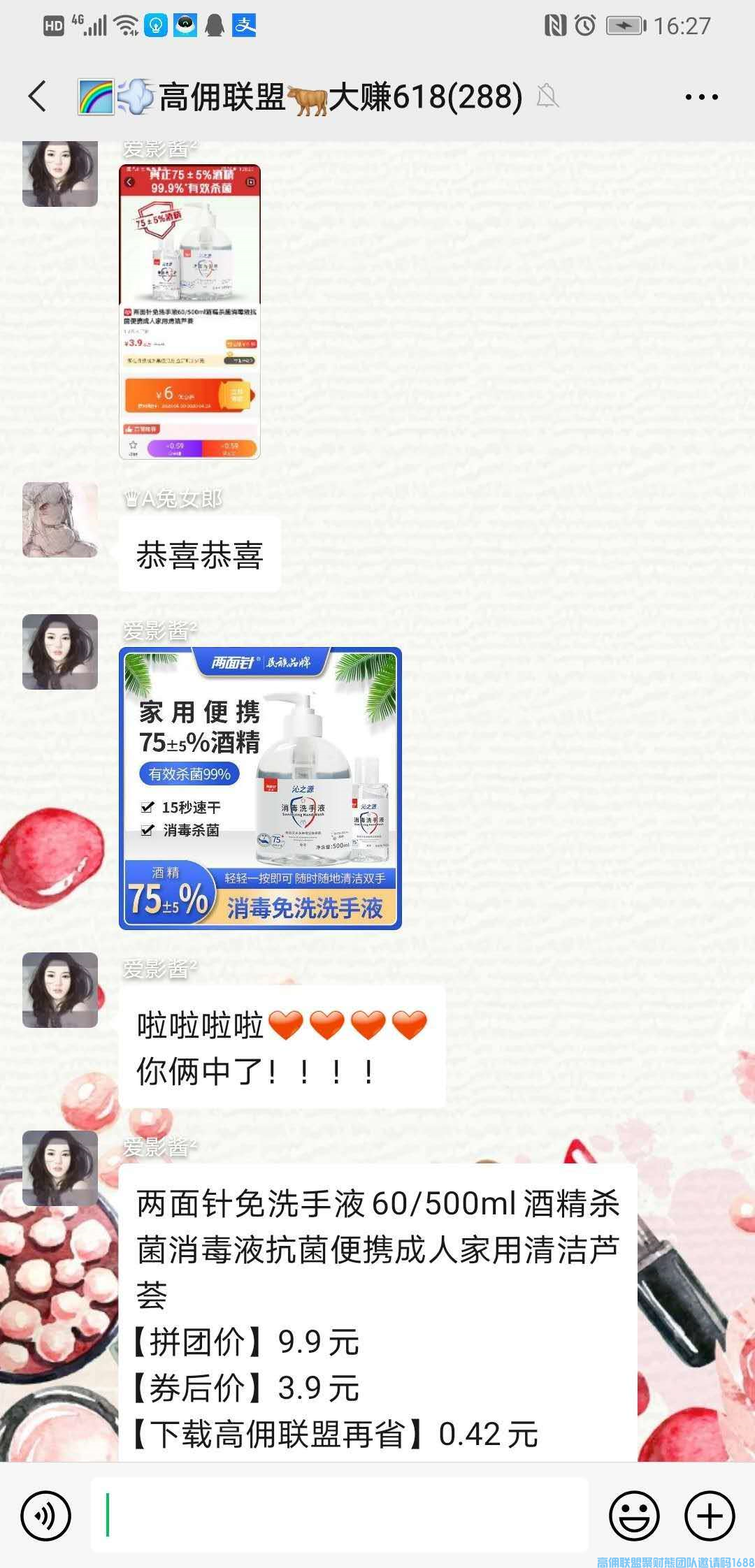This screenshot has width=755, height=1568.
Task: Open the product screenshot image
Action: [x=190, y=312]
